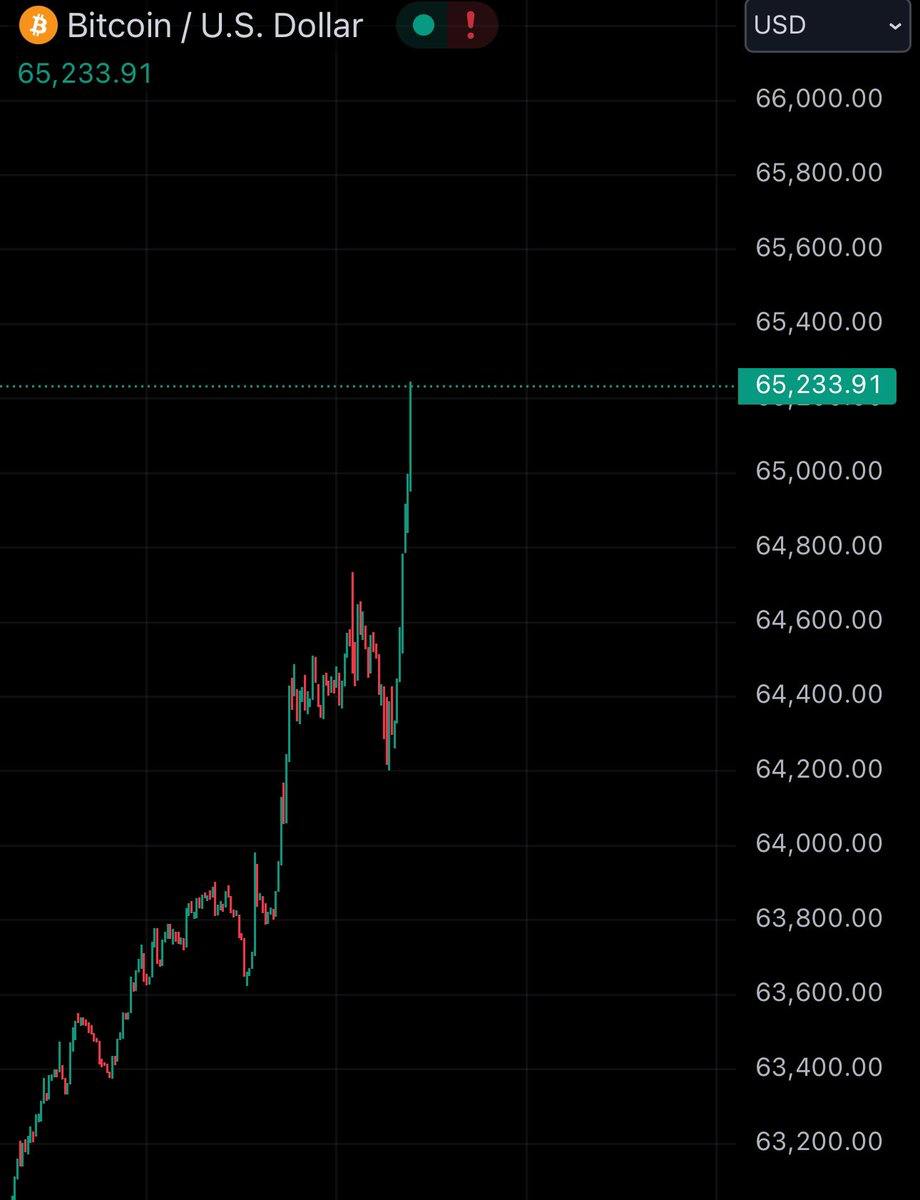Open the Bitcoin / U.S. Dollar symbol title
The width and height of the screenshot is (920, 1200).
(213, 26)
